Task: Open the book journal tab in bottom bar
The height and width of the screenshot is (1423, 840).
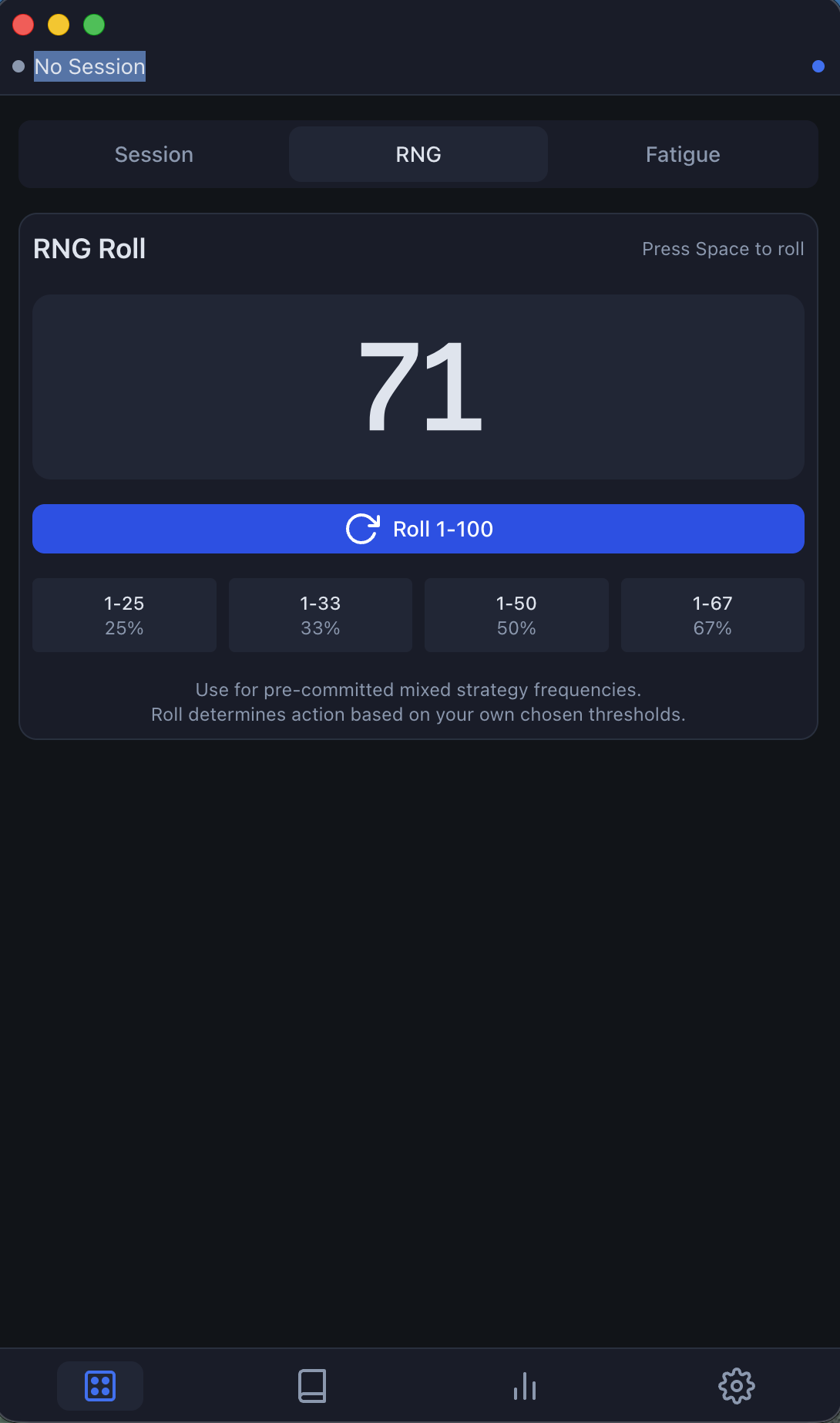Action: (312, 1386)
